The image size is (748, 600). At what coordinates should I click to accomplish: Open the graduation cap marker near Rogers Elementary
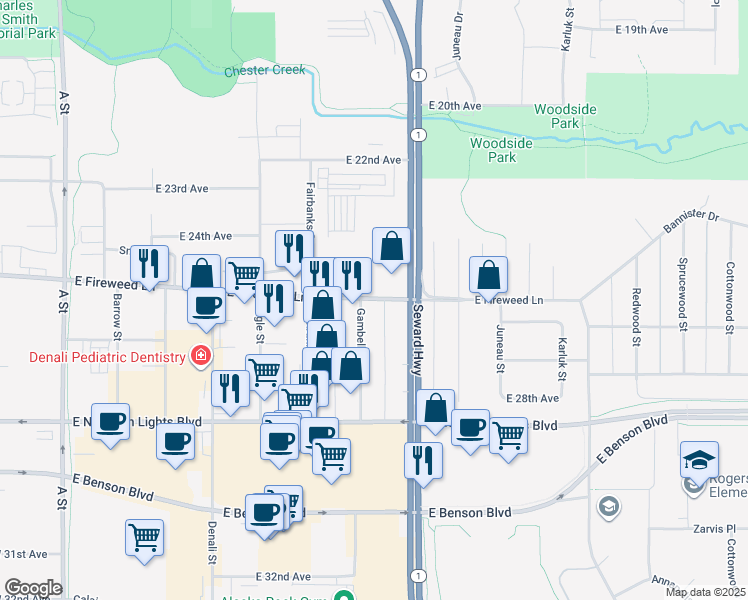[699, 463]
